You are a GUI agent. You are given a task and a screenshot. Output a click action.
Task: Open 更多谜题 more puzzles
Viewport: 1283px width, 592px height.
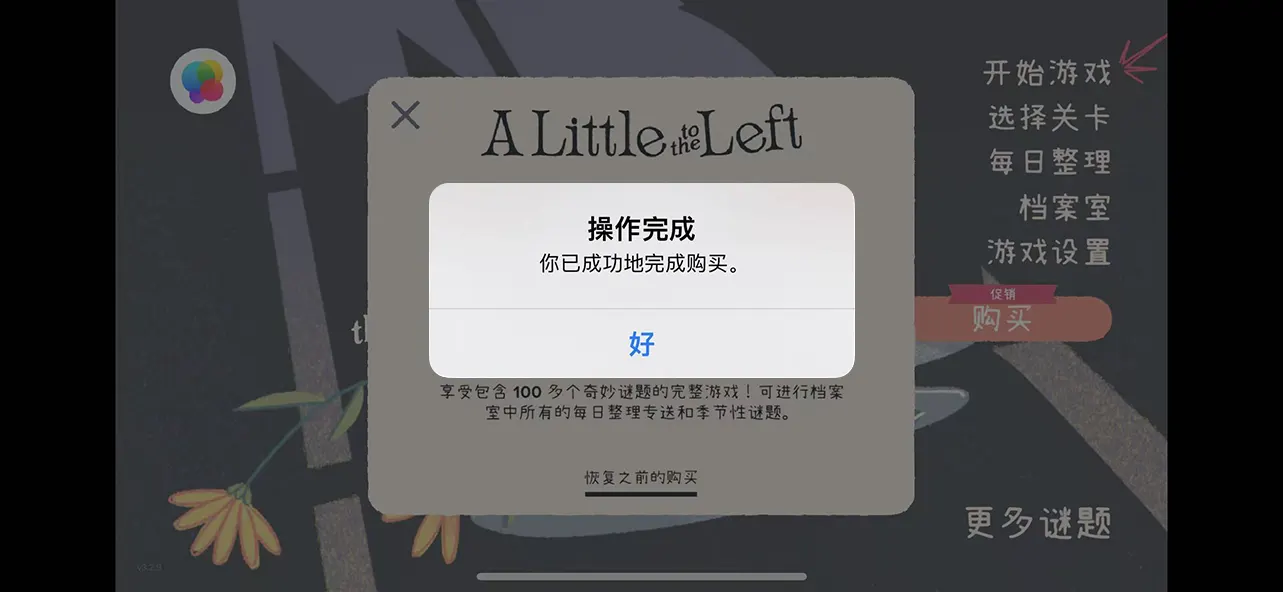tap(1038, 523)
